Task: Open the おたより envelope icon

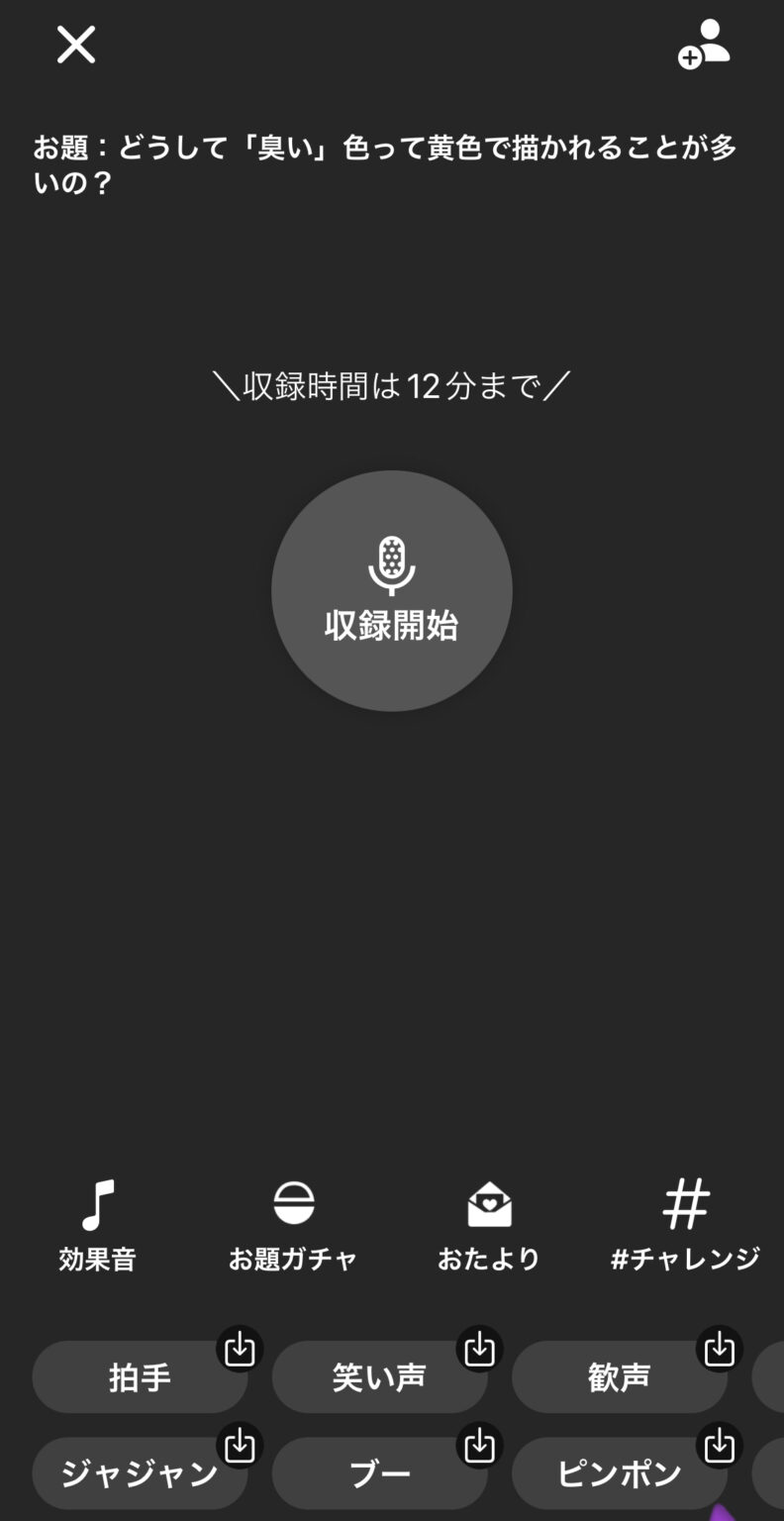Action: pyautogui.click(x=489, y=1205)
